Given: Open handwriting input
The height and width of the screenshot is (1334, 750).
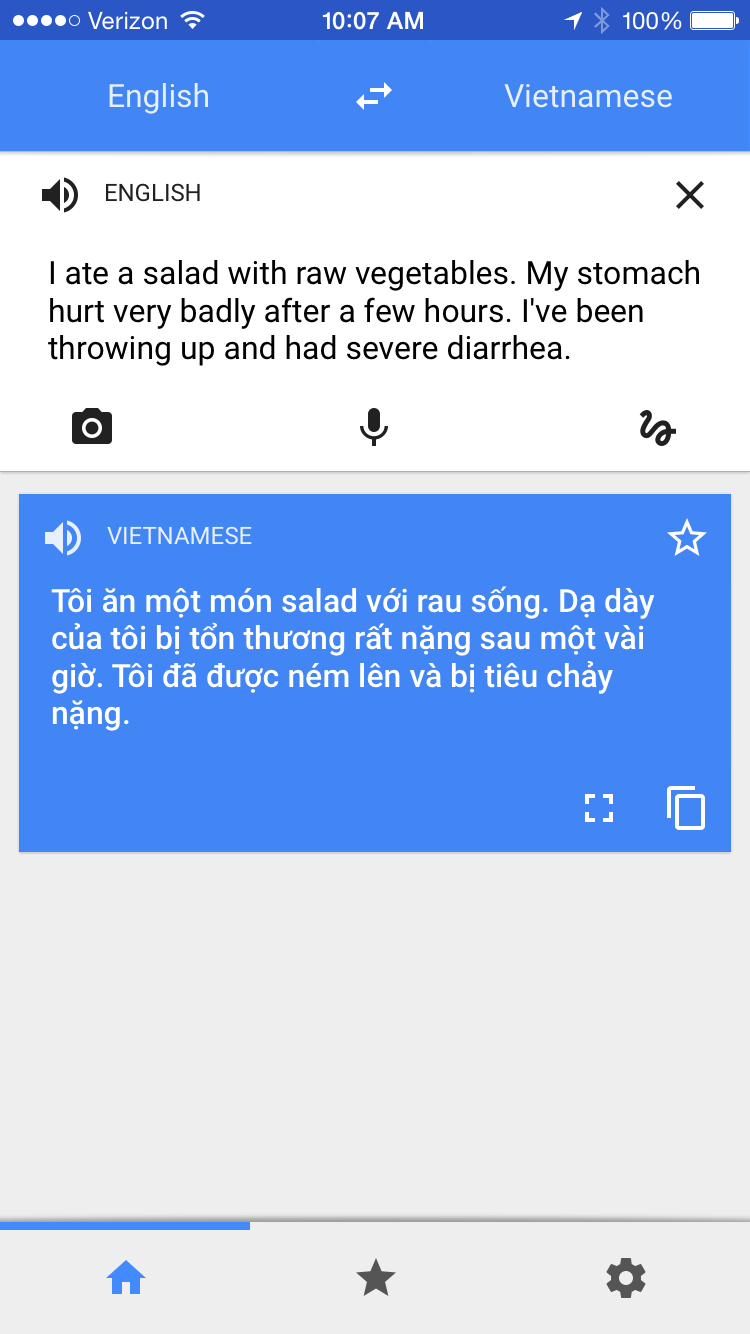Looking at the screenshot, I should click(657, 428).
